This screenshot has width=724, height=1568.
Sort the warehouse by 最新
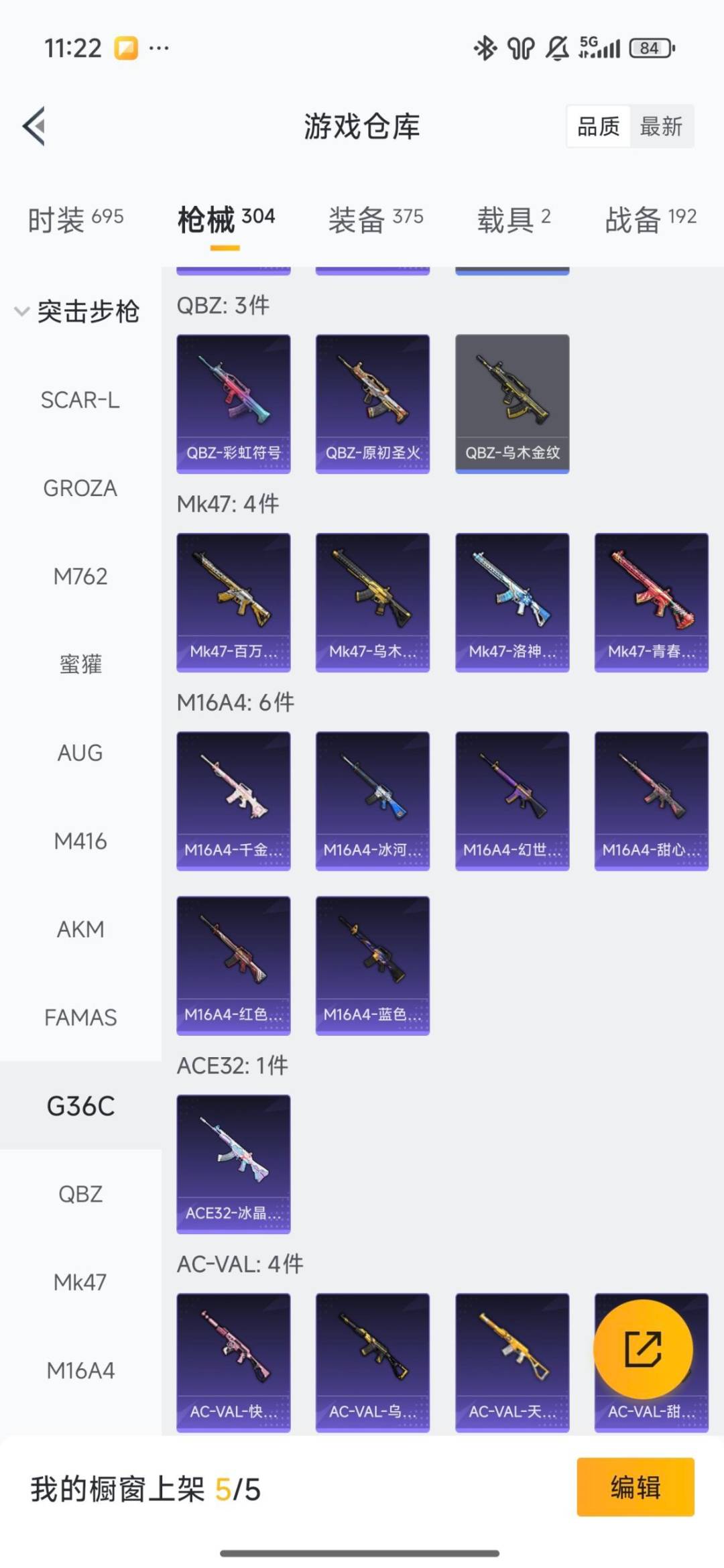click(x=661, y=126)
